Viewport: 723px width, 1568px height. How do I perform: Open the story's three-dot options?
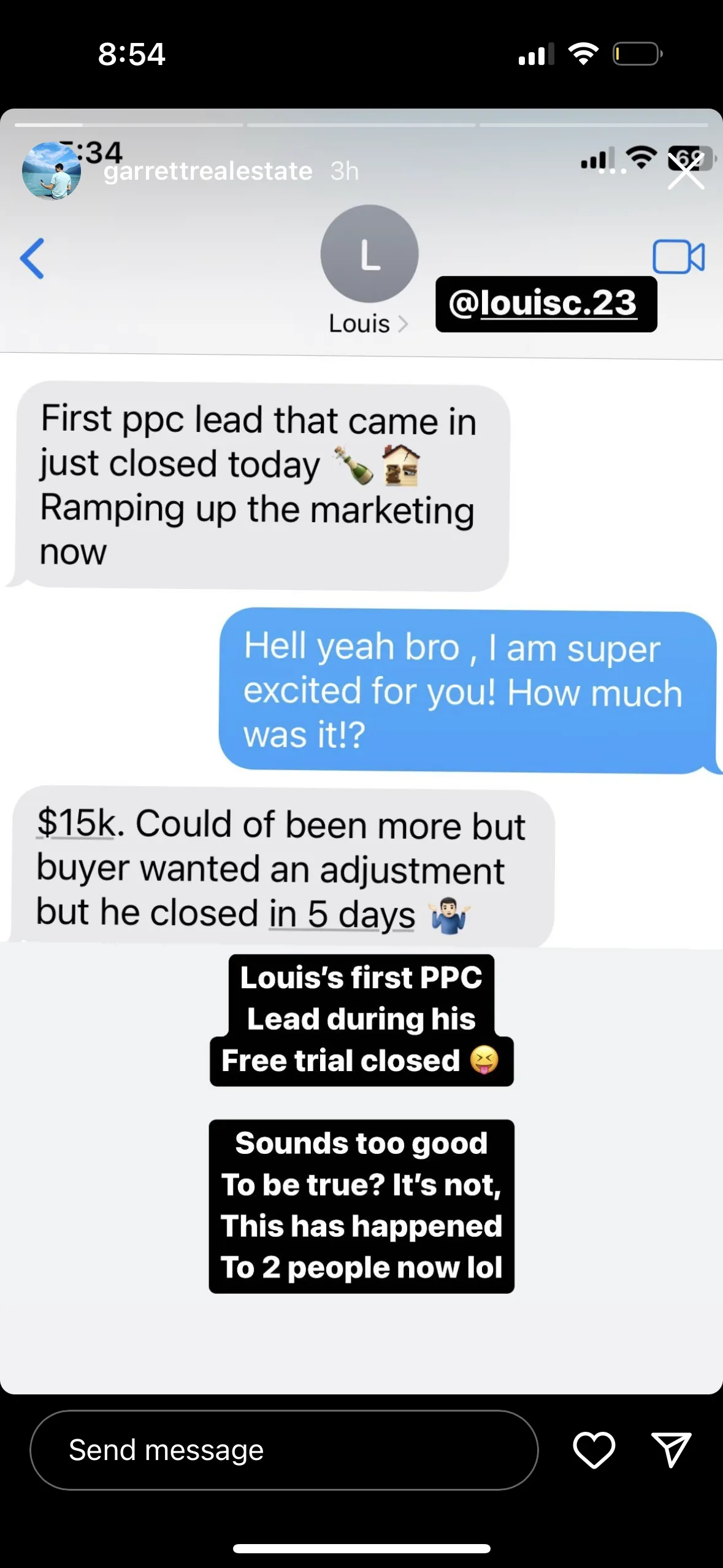click(613, 172)
